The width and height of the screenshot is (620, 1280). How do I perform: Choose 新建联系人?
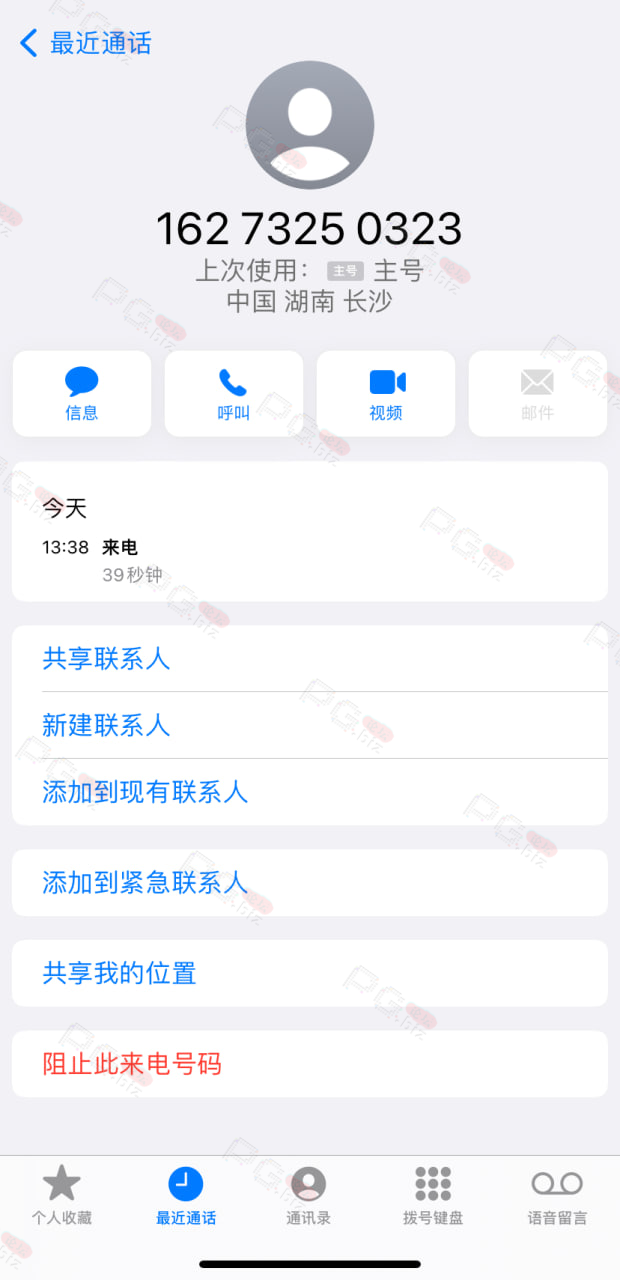[310, 725]
